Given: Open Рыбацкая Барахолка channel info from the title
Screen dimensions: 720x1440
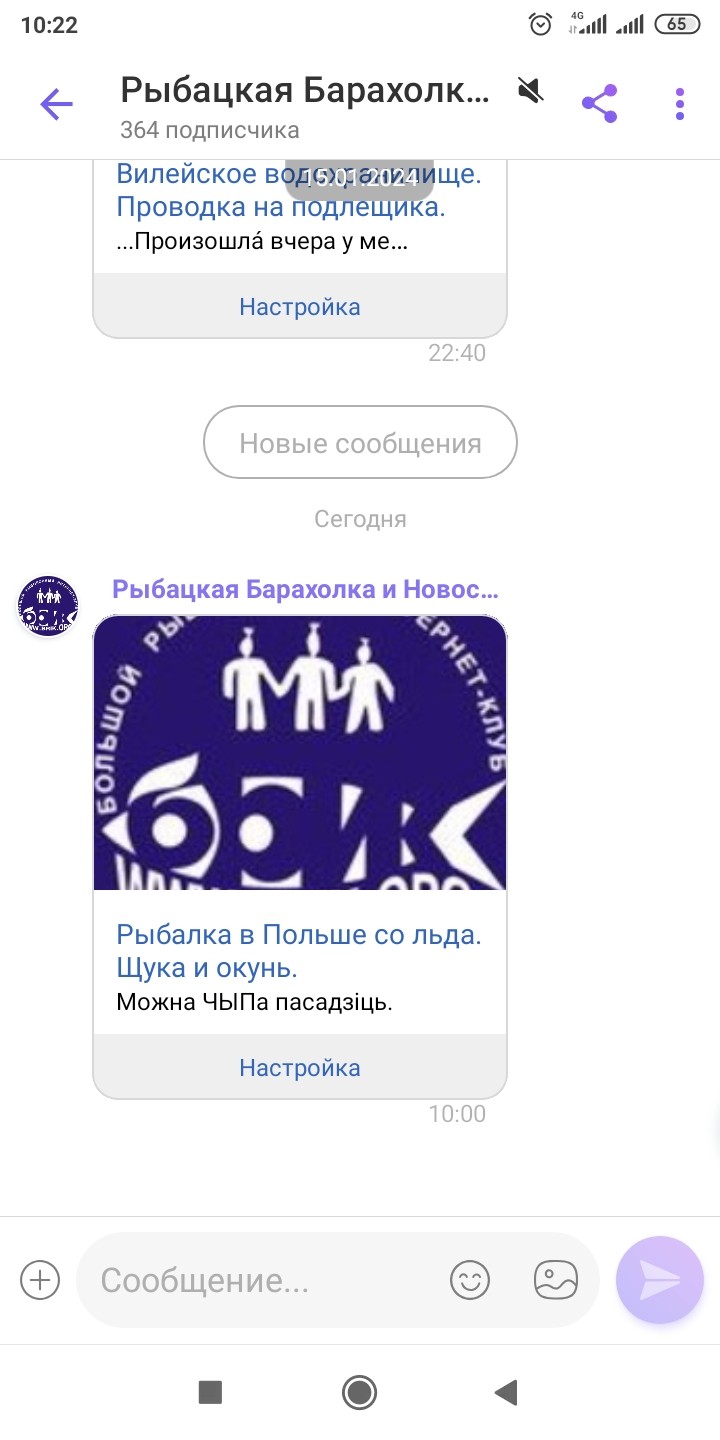Looking at the screenshot, I should 305,90.
